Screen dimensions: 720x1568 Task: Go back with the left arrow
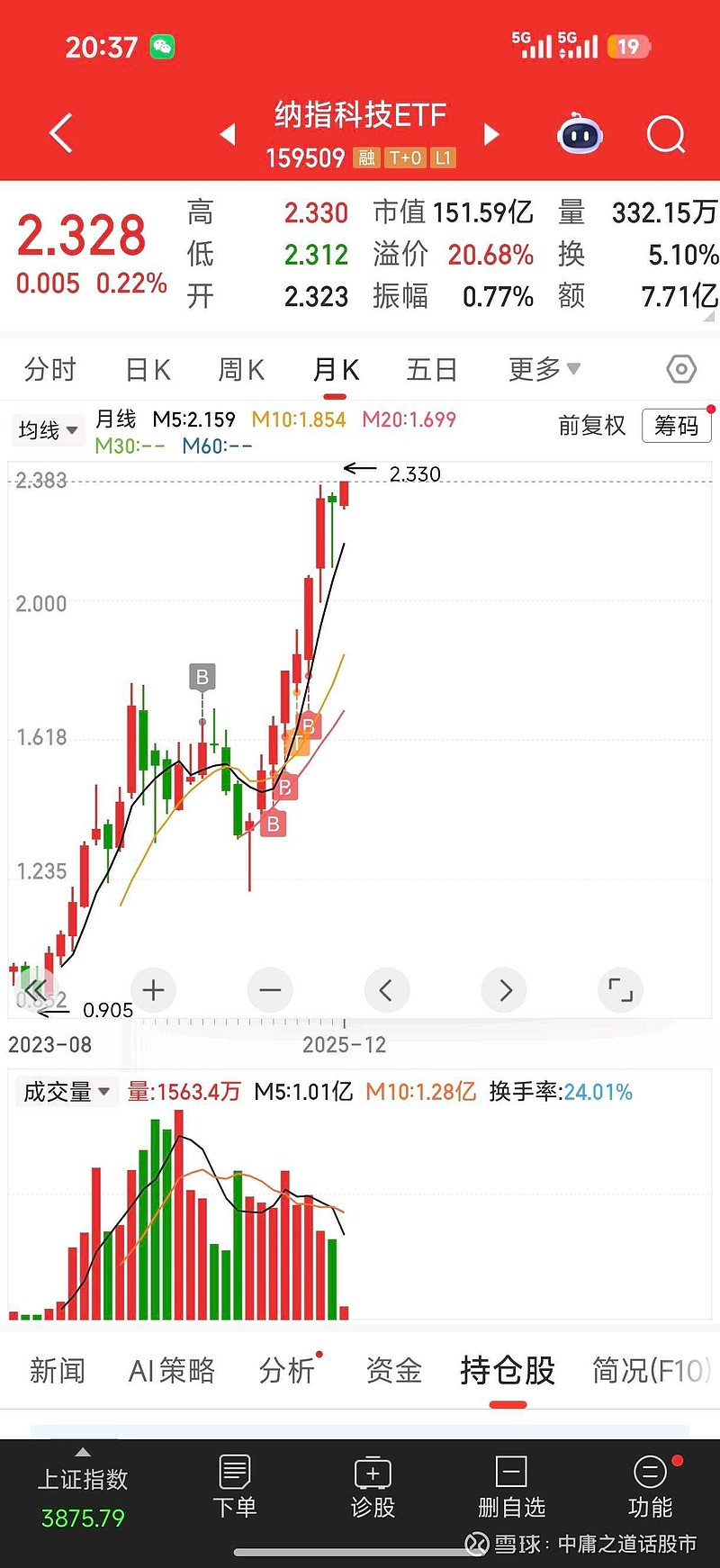pos(59,133)
